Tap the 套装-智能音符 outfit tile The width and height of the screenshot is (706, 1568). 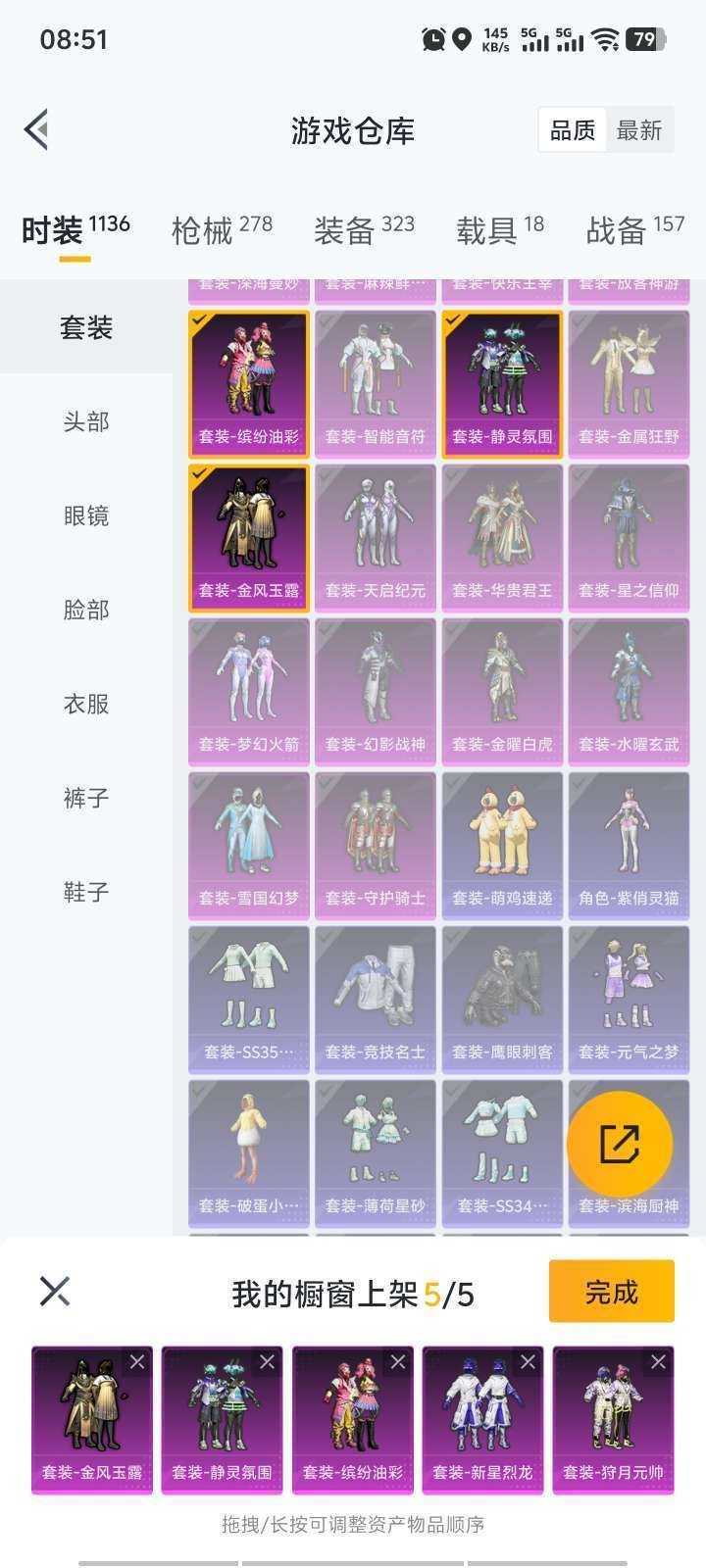tap(376, 384)
